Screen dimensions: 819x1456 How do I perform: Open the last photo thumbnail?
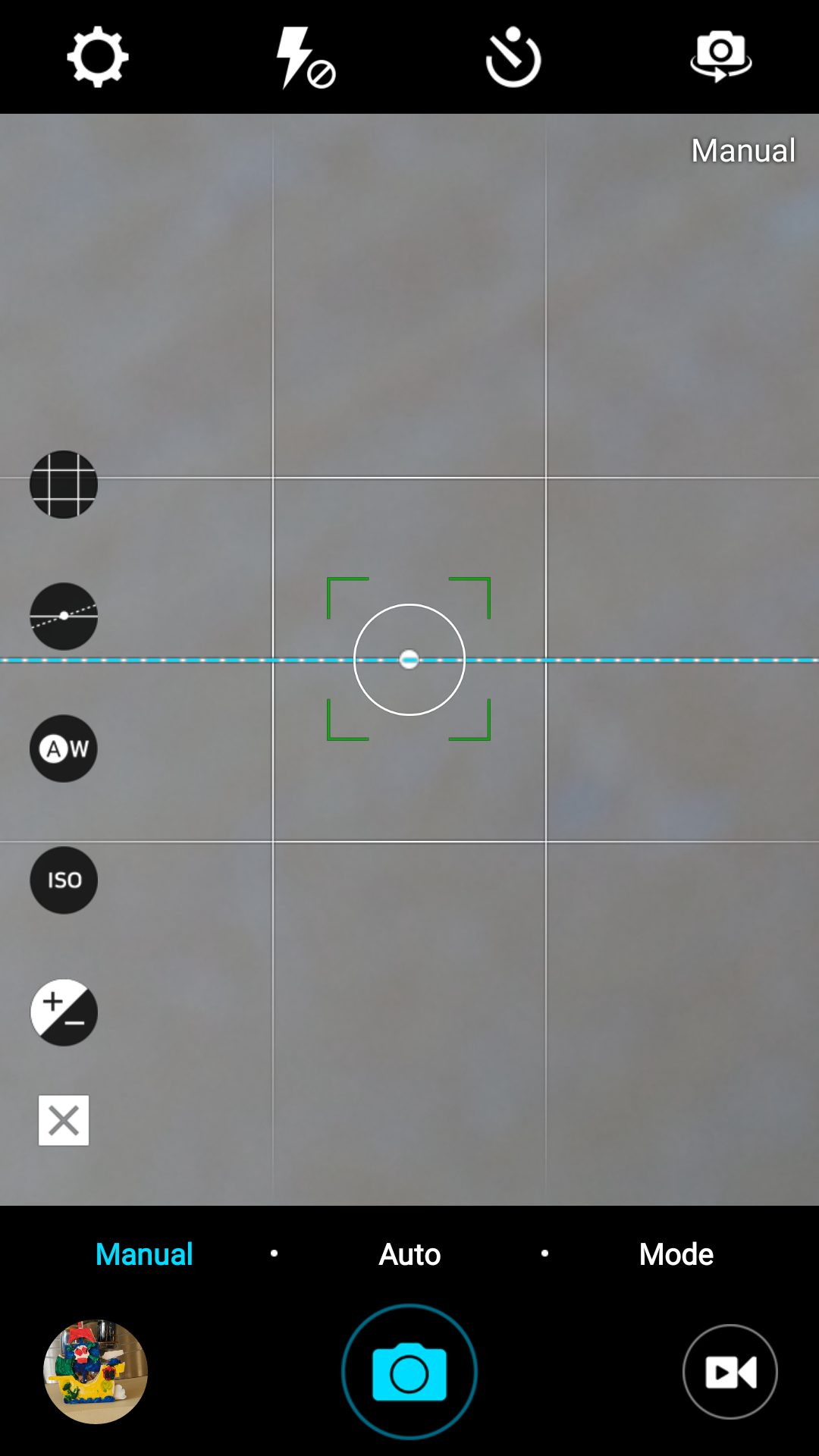[96, 1372]
